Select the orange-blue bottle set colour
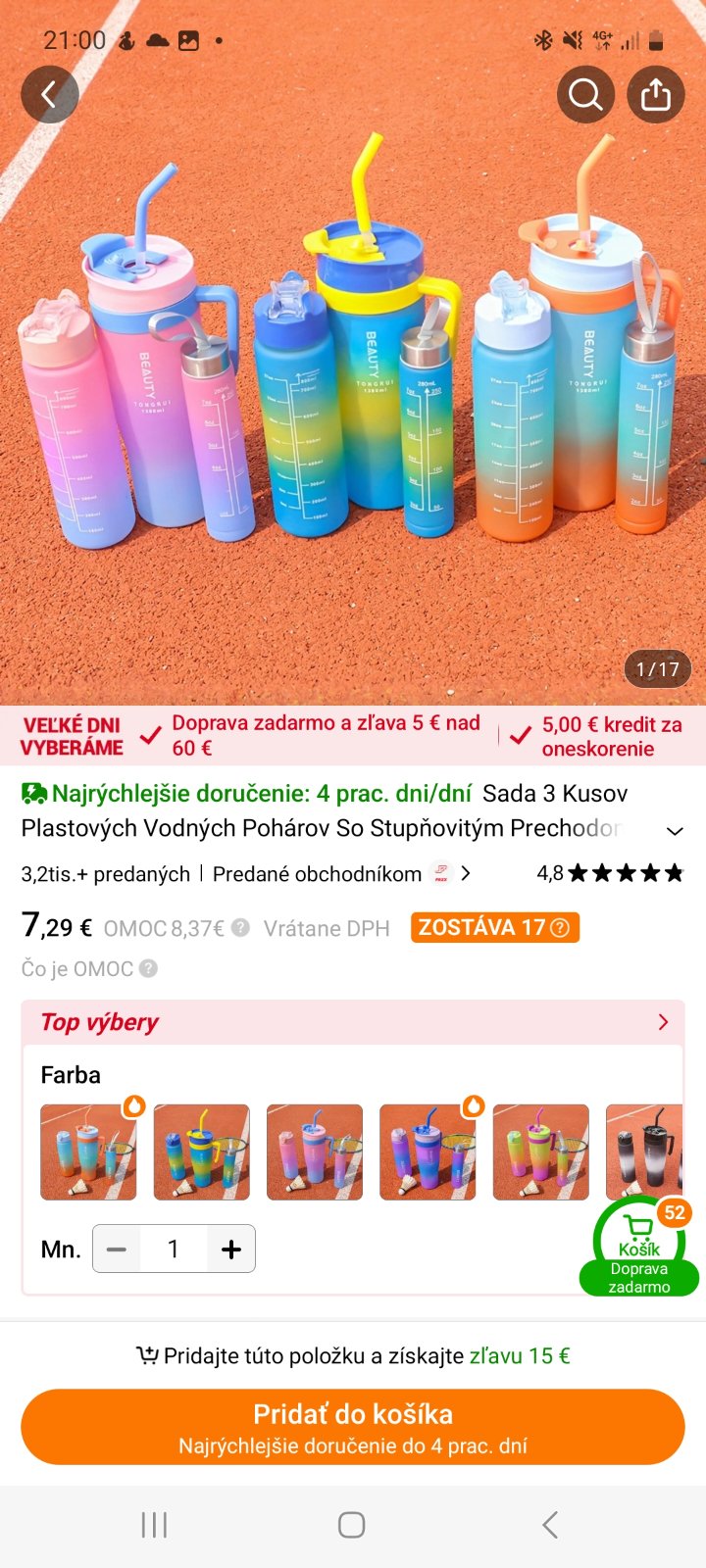The height and width of the screenshot is (1568, 706). 88,1152
